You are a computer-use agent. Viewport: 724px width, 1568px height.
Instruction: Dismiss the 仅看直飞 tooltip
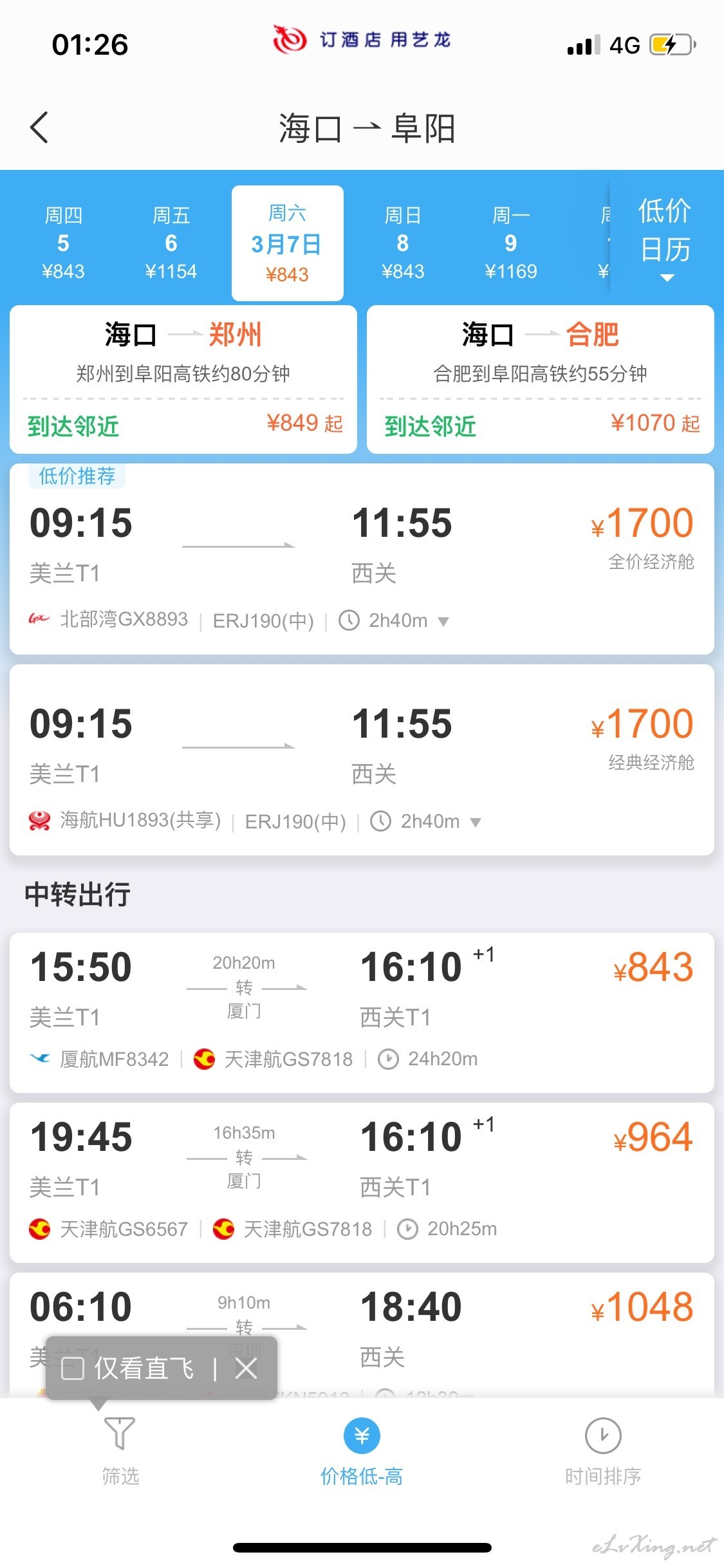click(246, 1368)
